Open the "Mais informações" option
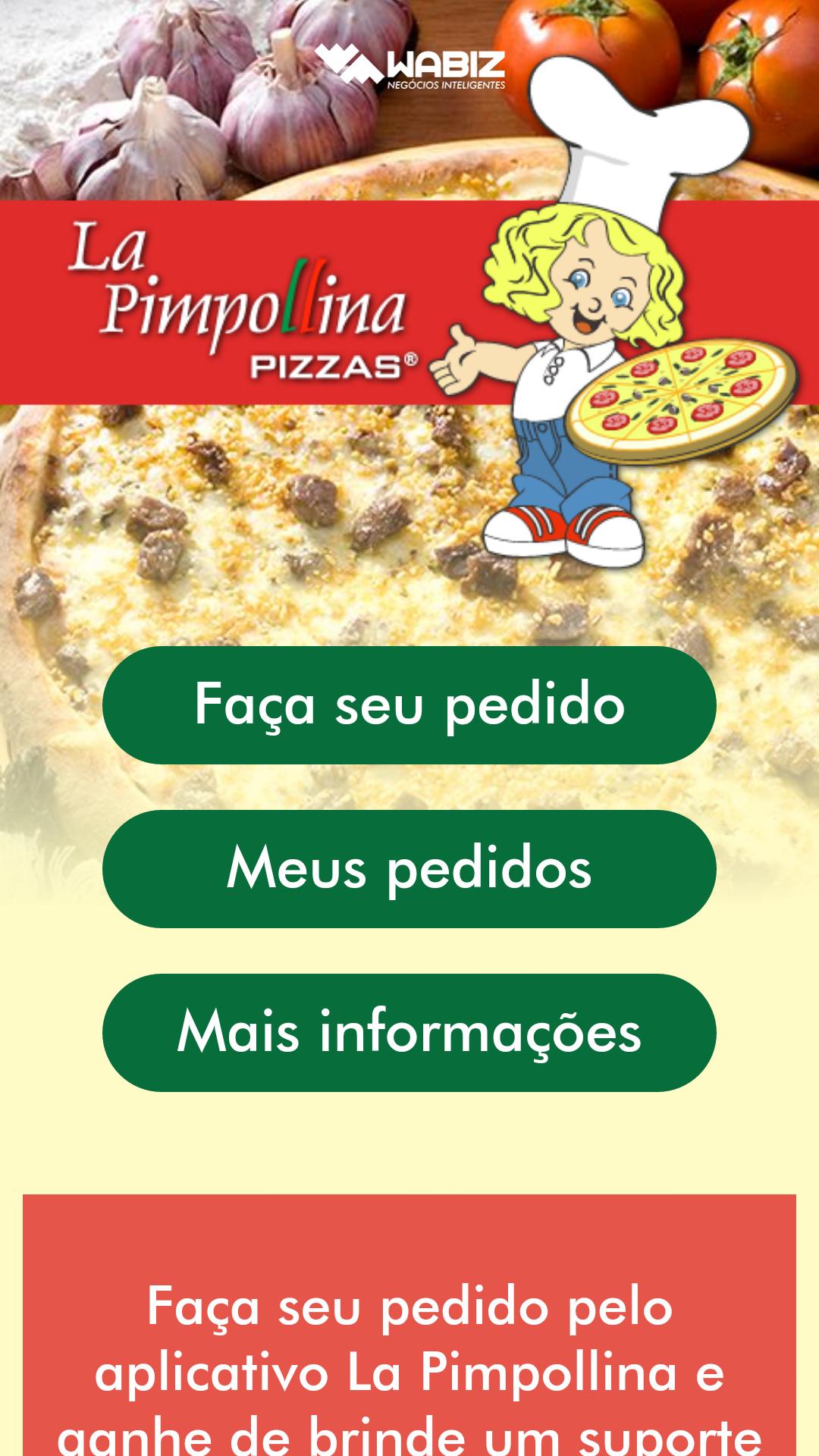Viewport: 819px width, 1456px height. point(409,1031)
